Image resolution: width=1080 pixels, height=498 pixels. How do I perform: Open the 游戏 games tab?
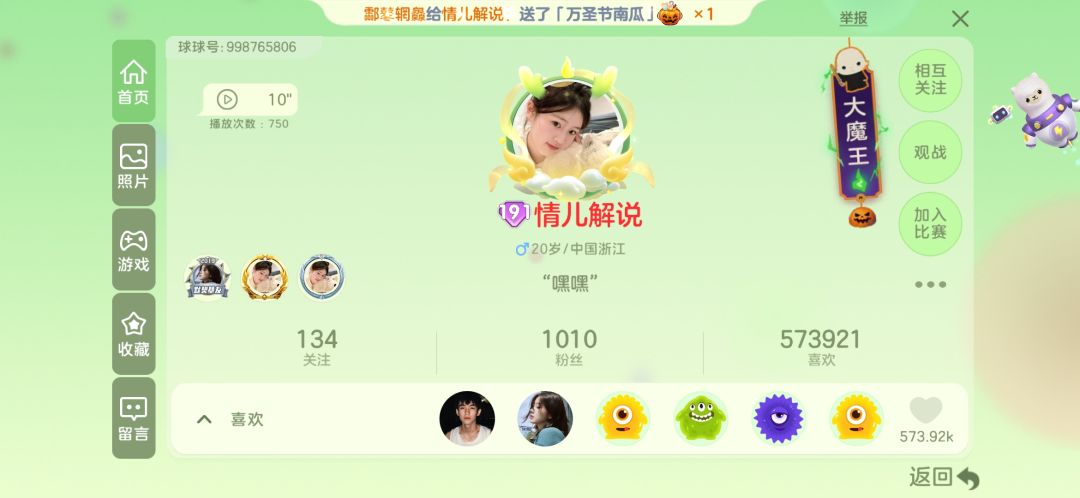coord(134,249)
